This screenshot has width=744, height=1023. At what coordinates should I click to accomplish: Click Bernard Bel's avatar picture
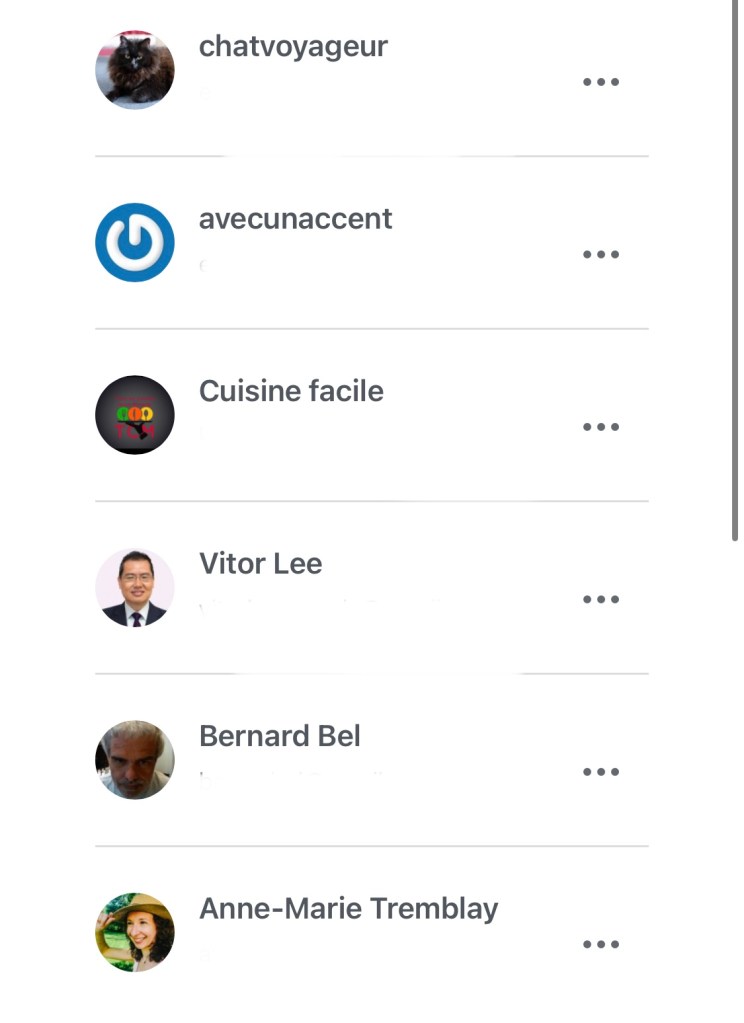tap(134, 760)
